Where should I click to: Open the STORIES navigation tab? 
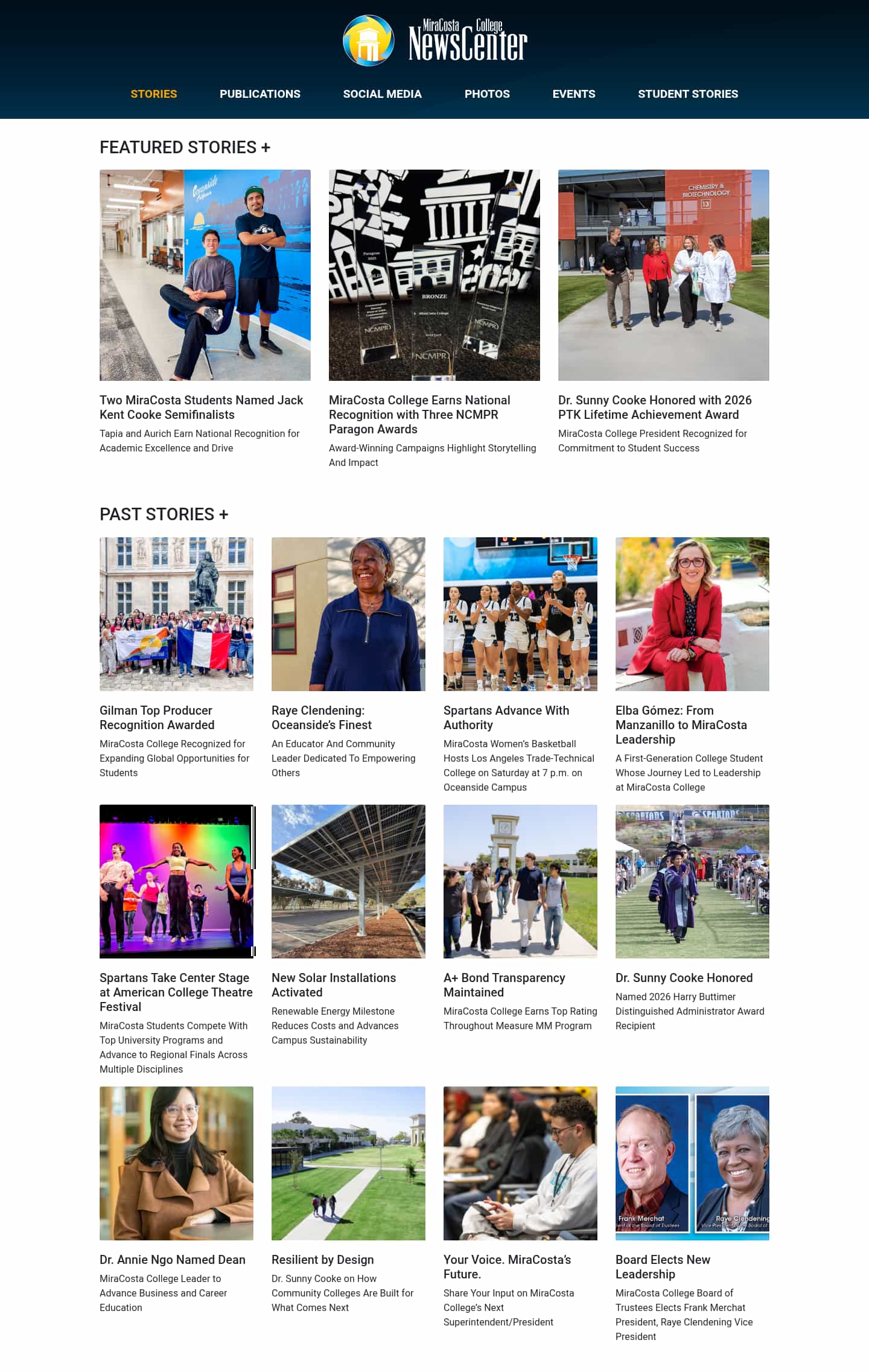[154, 94]
